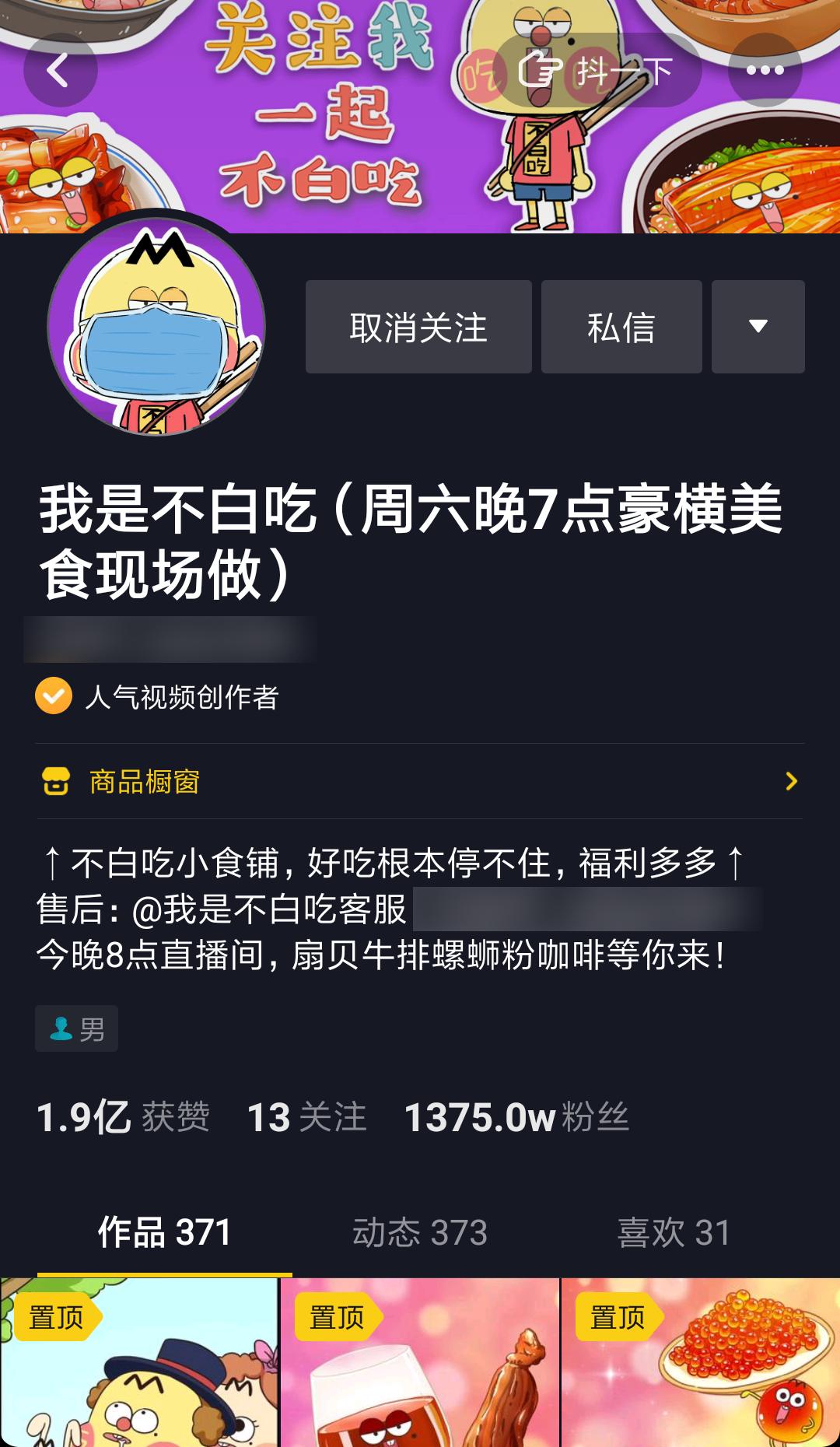
Task: Tap the 抖一下 button
Action: [x=597, y=70]
